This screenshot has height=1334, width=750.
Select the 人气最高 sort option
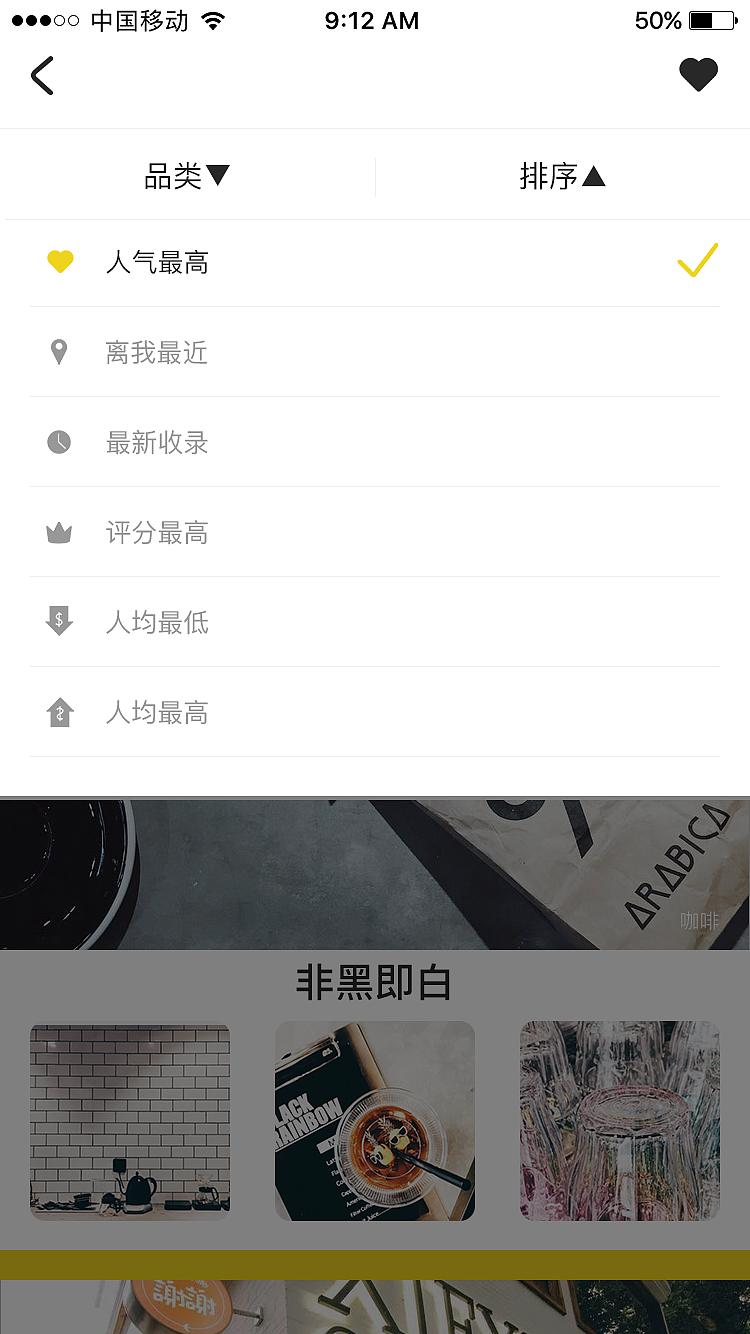[x=157, y=261]
